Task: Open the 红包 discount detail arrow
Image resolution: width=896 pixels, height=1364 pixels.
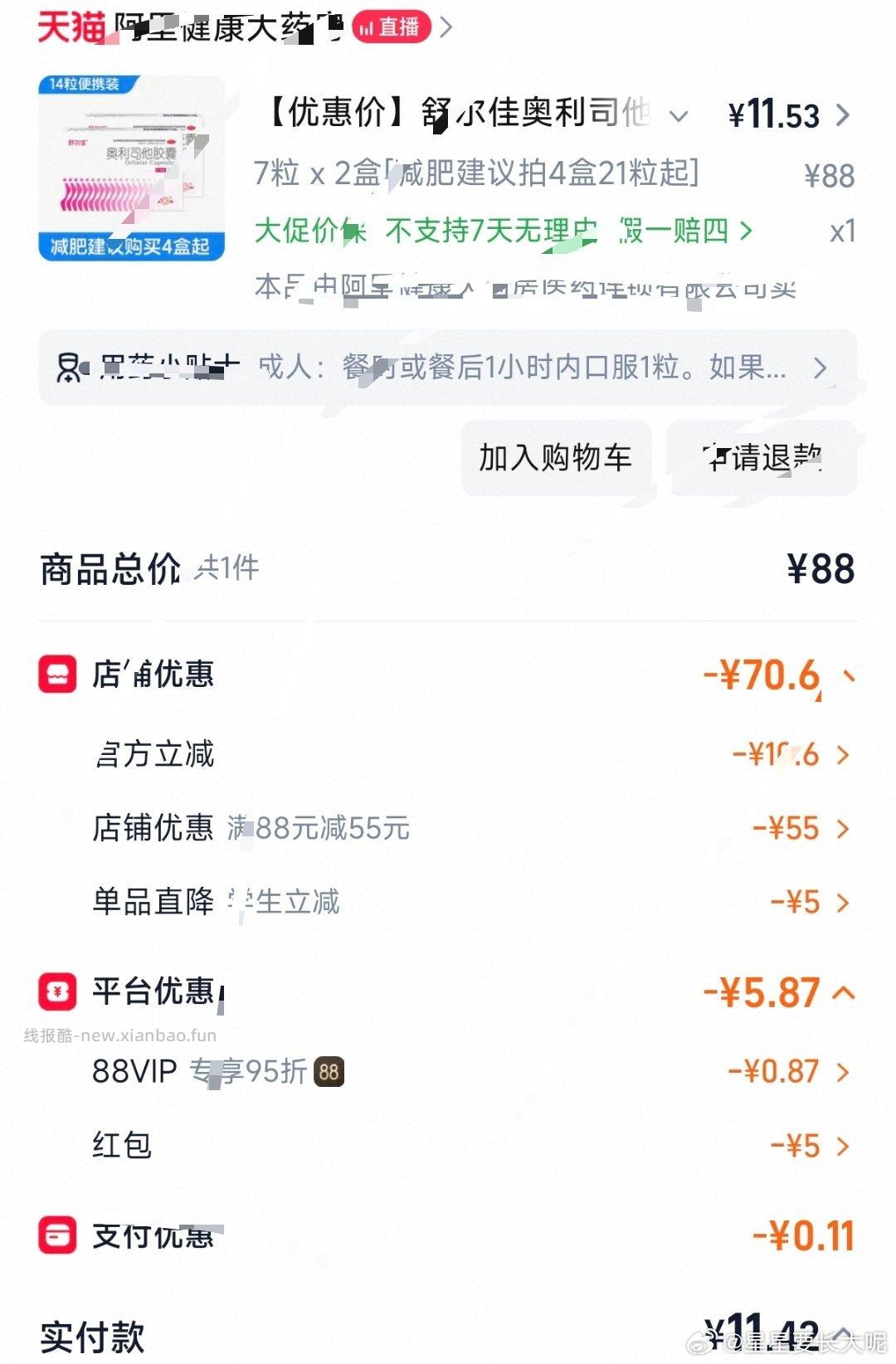Action: (x=845, y=1147)
